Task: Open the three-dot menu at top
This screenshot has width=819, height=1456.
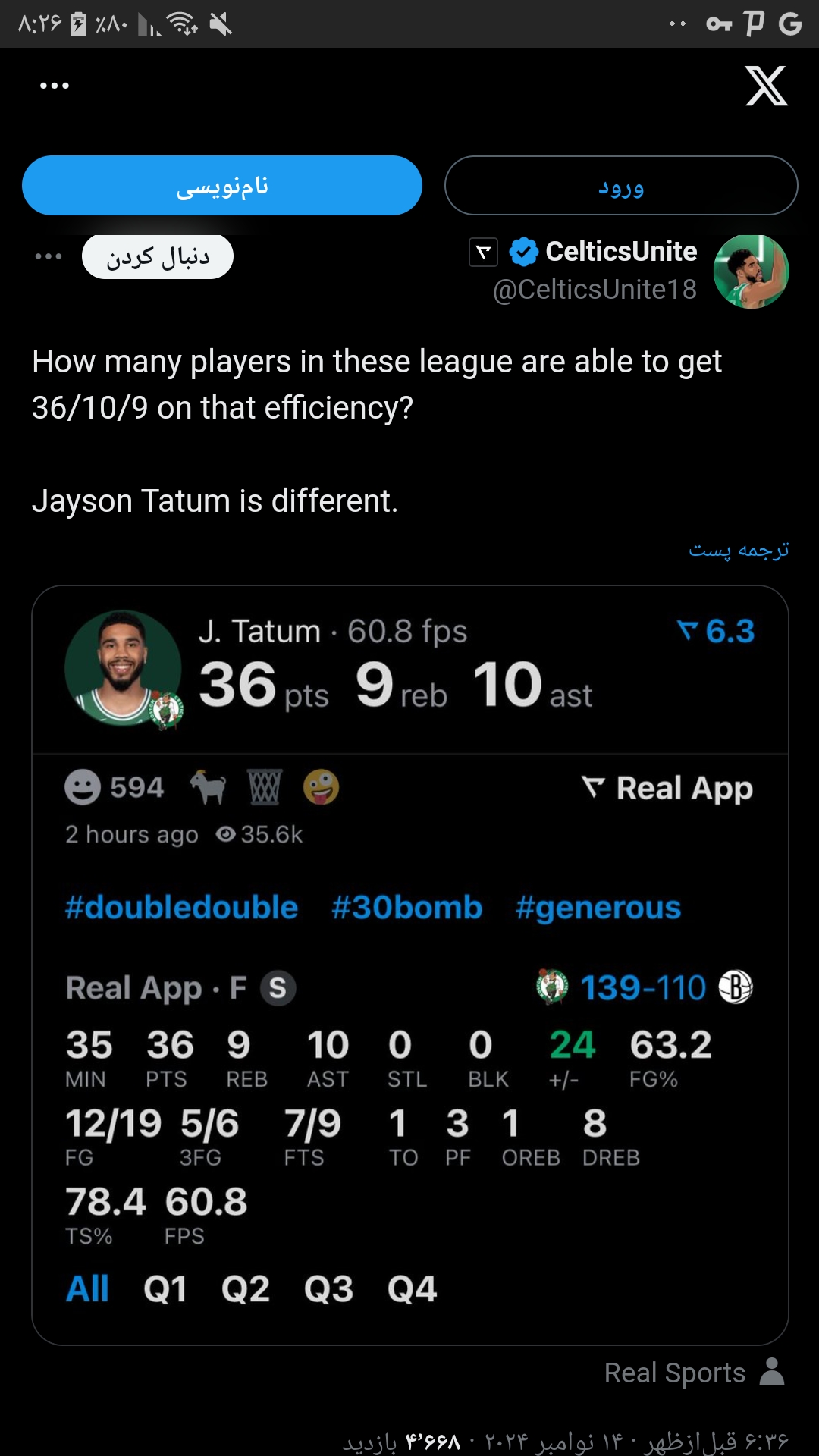Action: 55,86
